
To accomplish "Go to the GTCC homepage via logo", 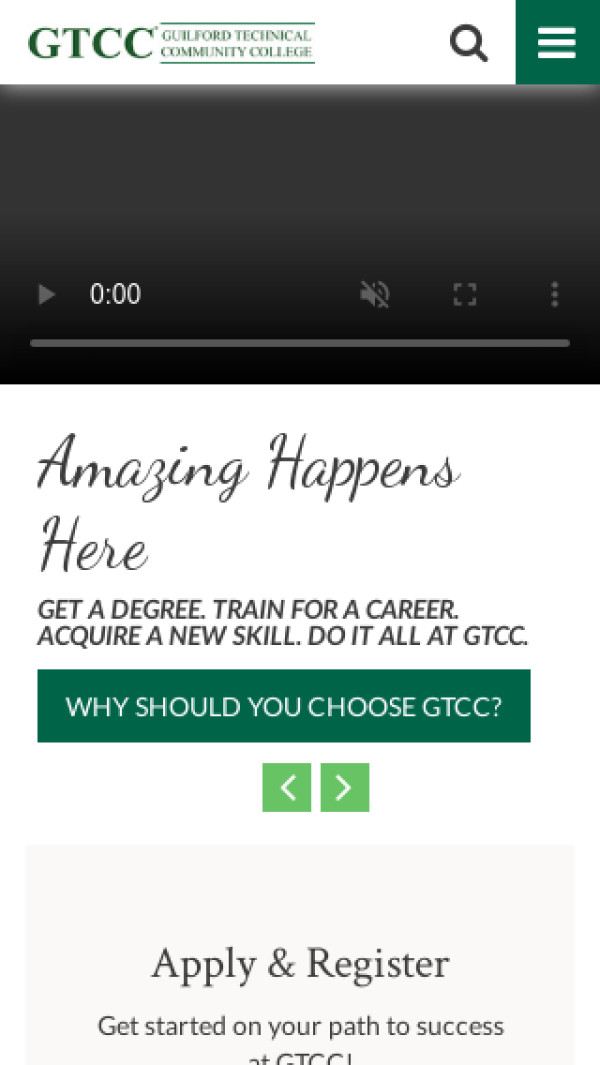I will (x=171, y=43).
